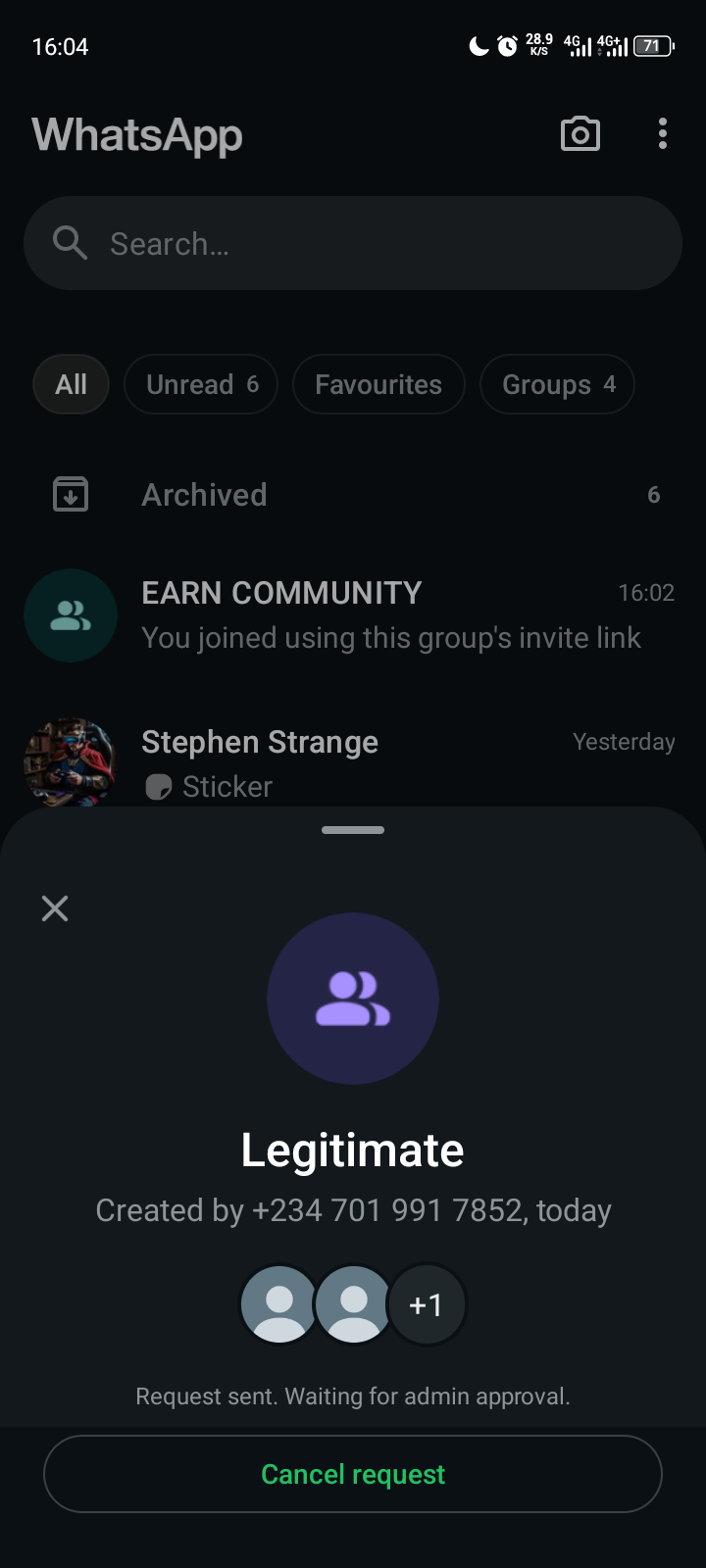Image resolution: width=706 pixels, height=1568 pixels.
Task: Cancel the group join request
Action: click(x=353, y=1474)
